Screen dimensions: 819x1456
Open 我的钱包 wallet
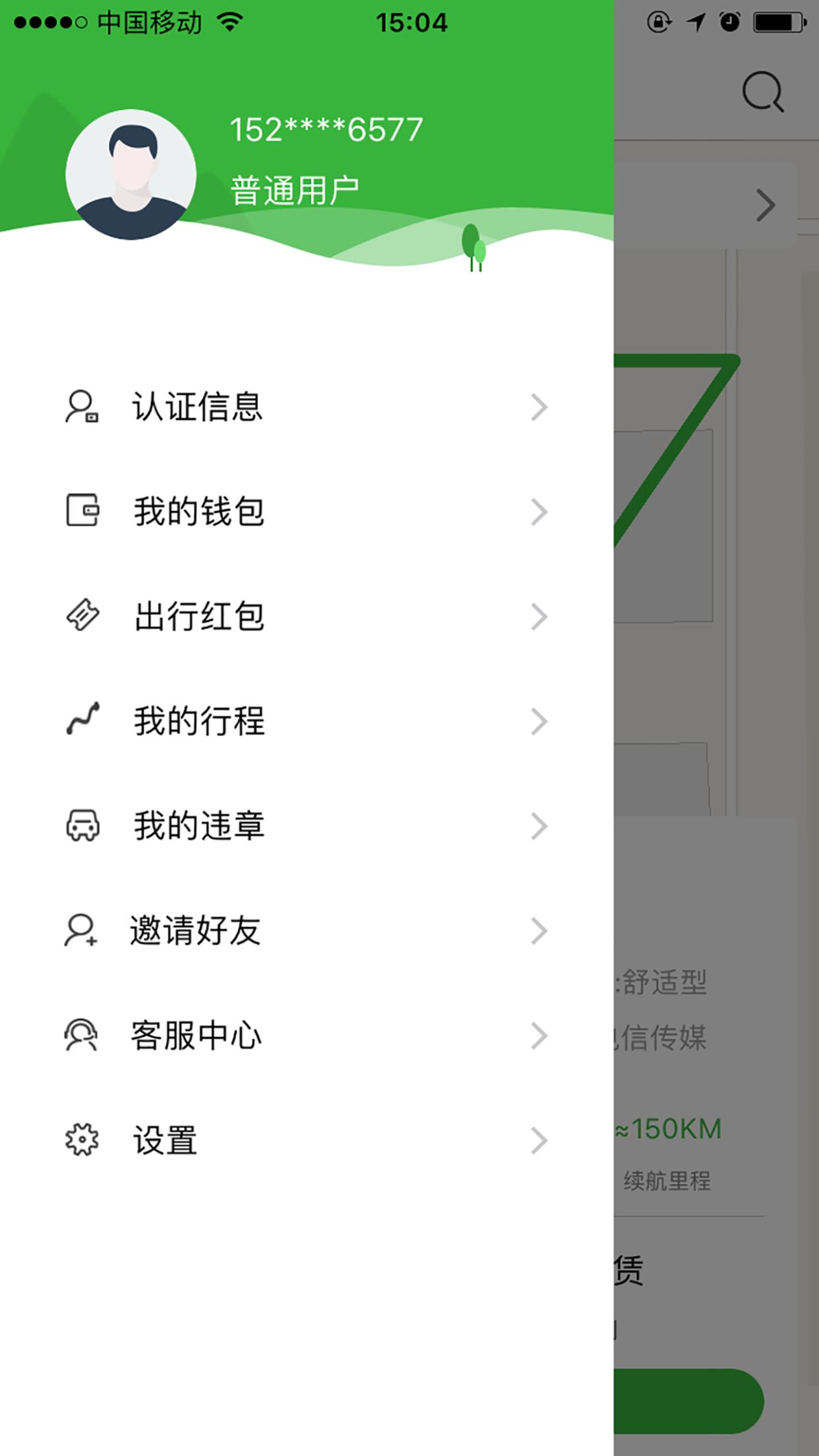(x=307, y=512)
